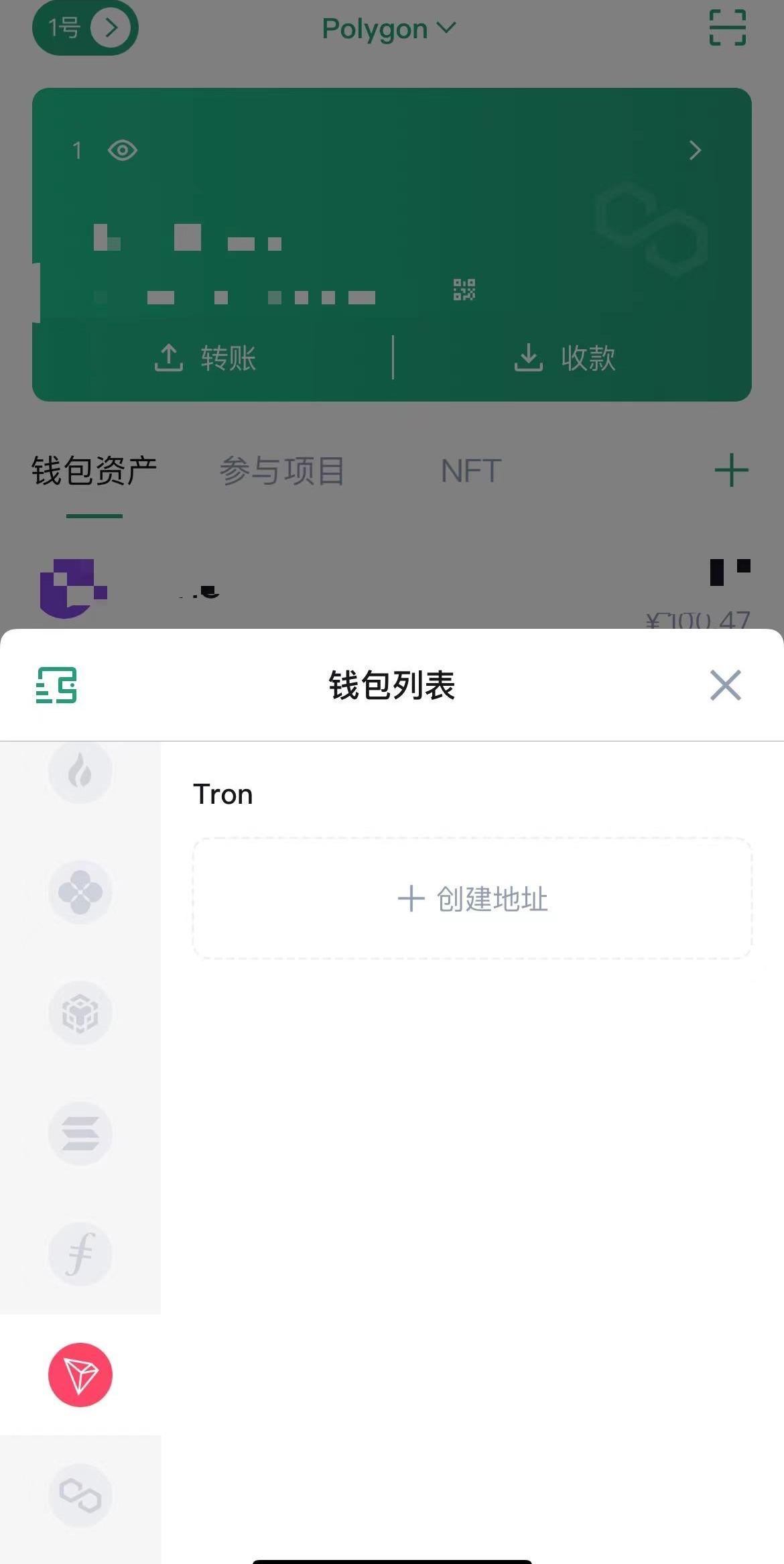Switch to the Filecoin chain

click(x=80, y=1254)
